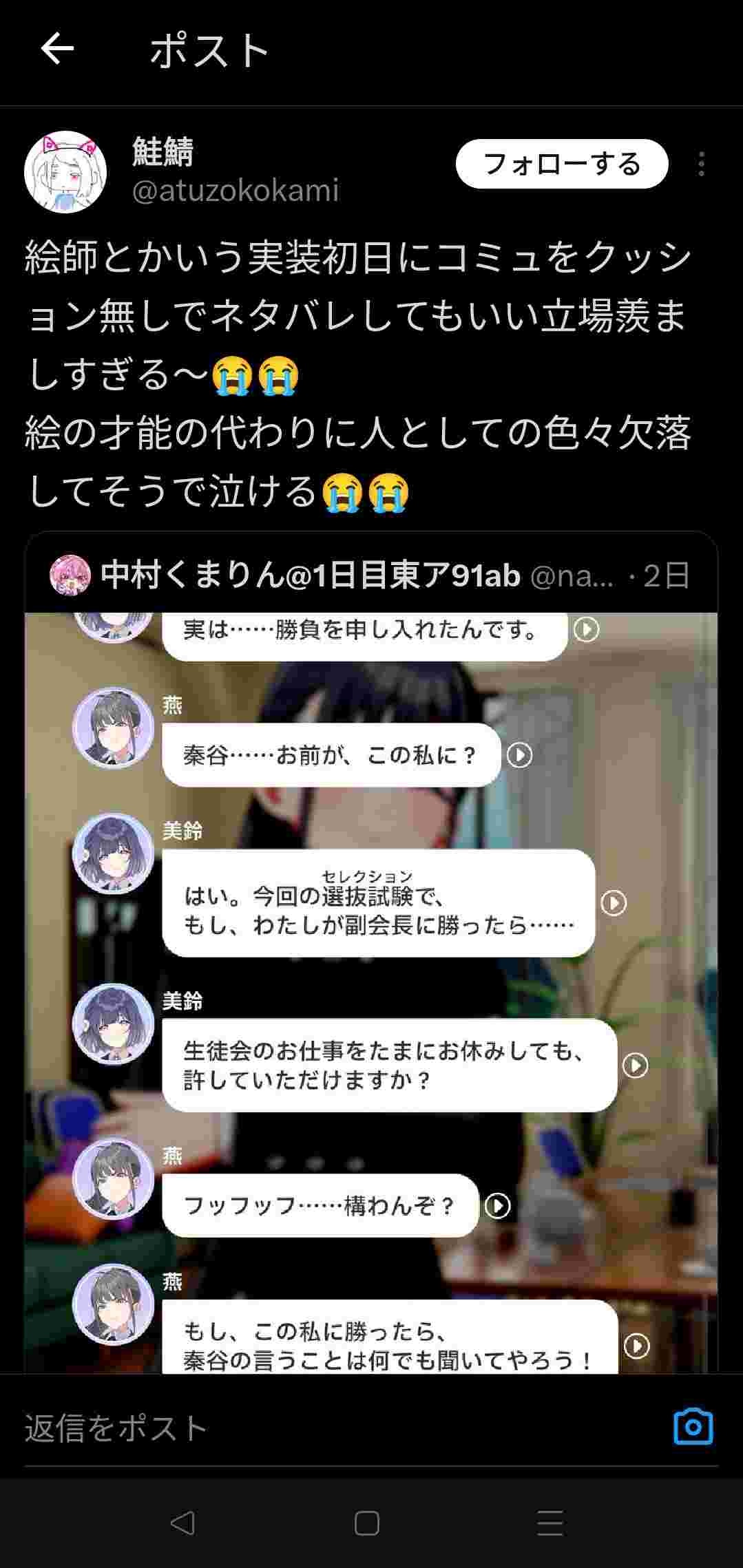Attach a photo with the camera icon
743x1568 pixels.
693,1427
